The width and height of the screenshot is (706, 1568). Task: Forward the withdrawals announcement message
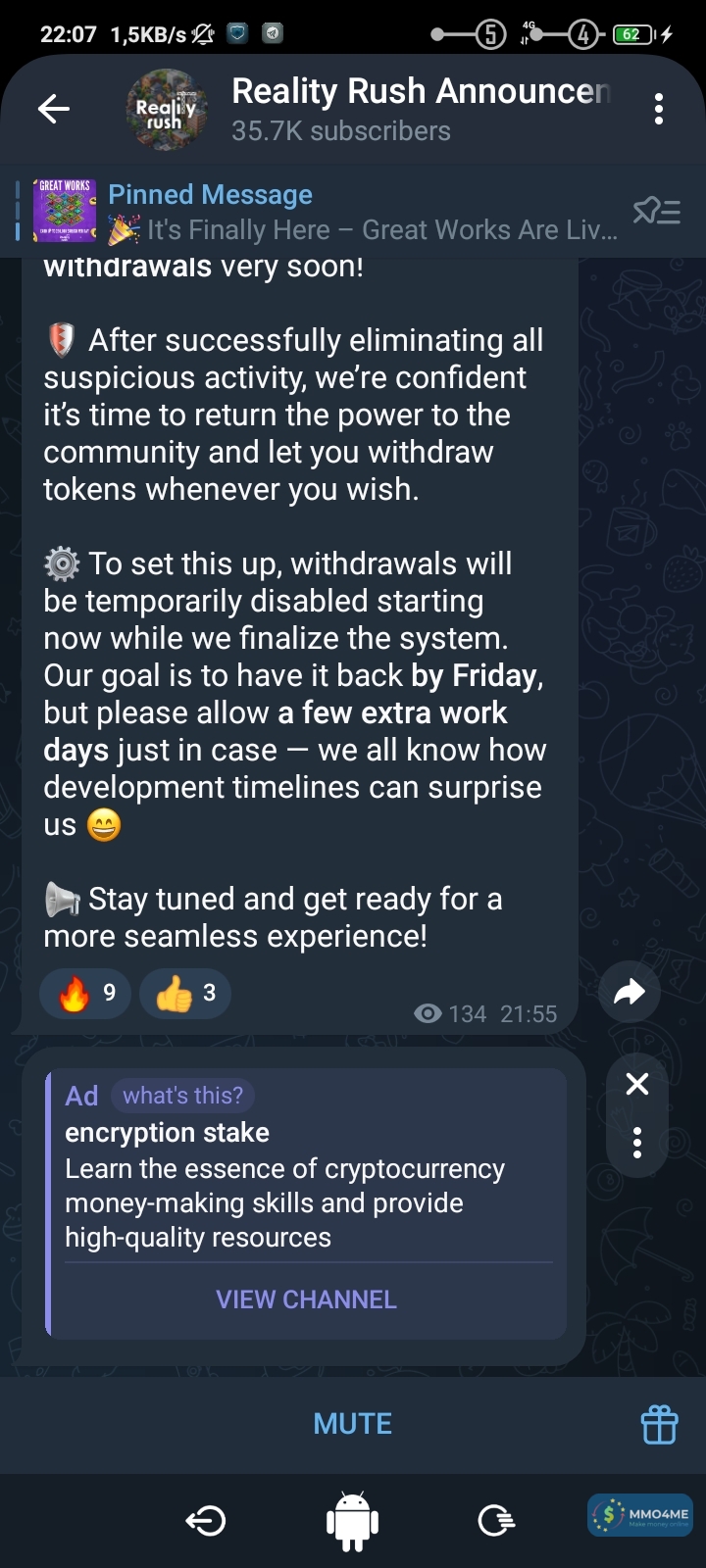[629, 993]
